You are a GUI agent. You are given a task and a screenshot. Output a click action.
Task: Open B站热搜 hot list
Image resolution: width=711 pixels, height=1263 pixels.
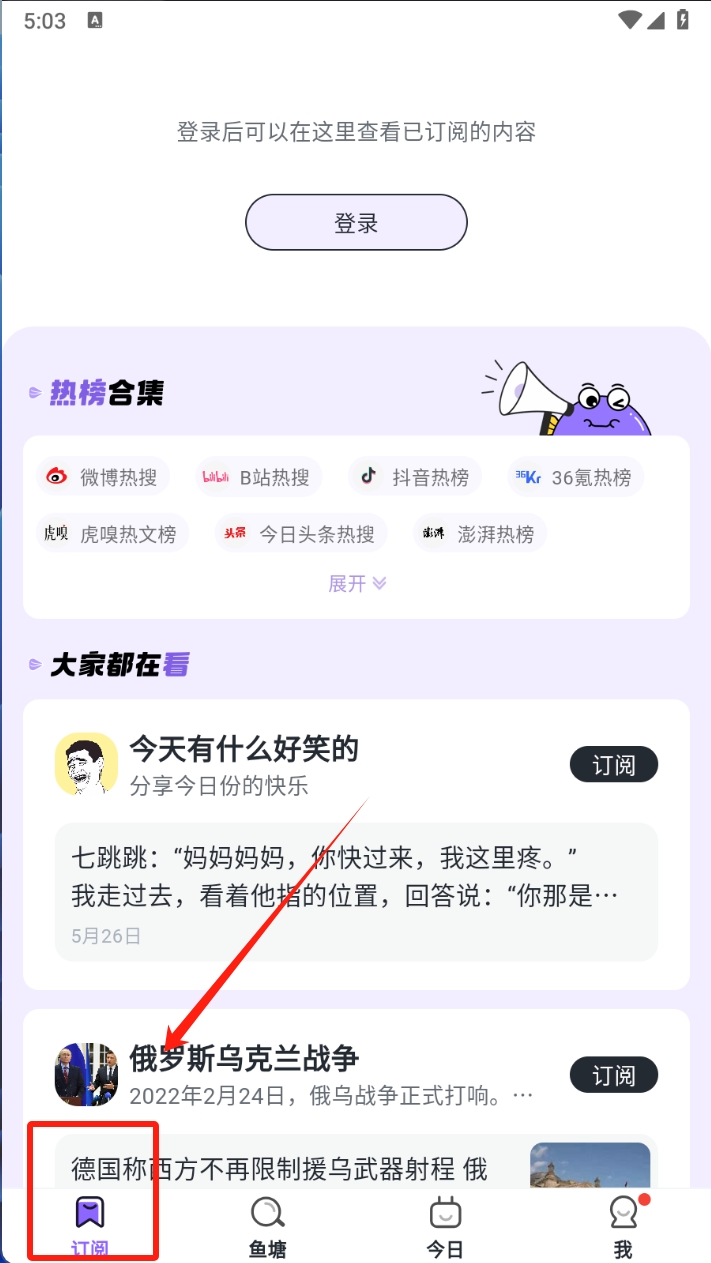pos(259,477)
